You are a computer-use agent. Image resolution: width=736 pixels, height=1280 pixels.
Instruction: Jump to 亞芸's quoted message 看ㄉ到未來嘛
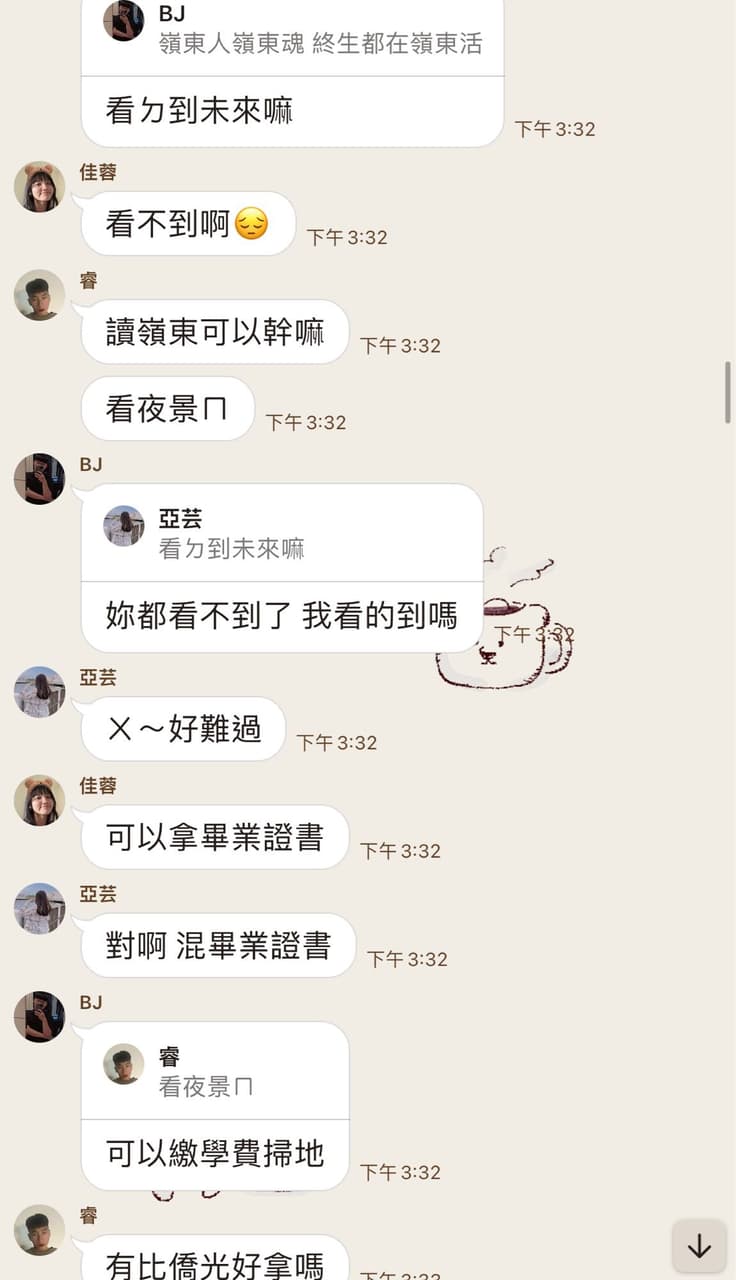click(x=282, y=533)
